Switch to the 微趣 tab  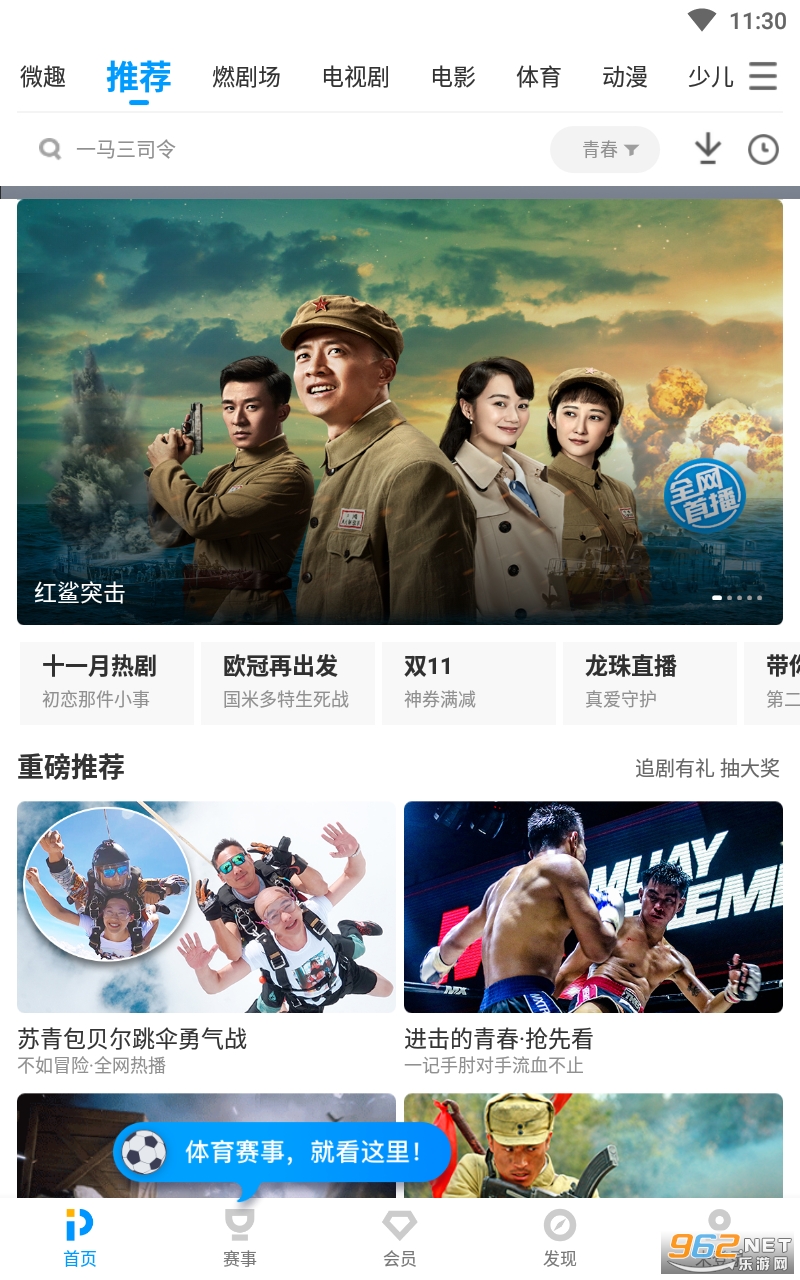coord(43,77)
